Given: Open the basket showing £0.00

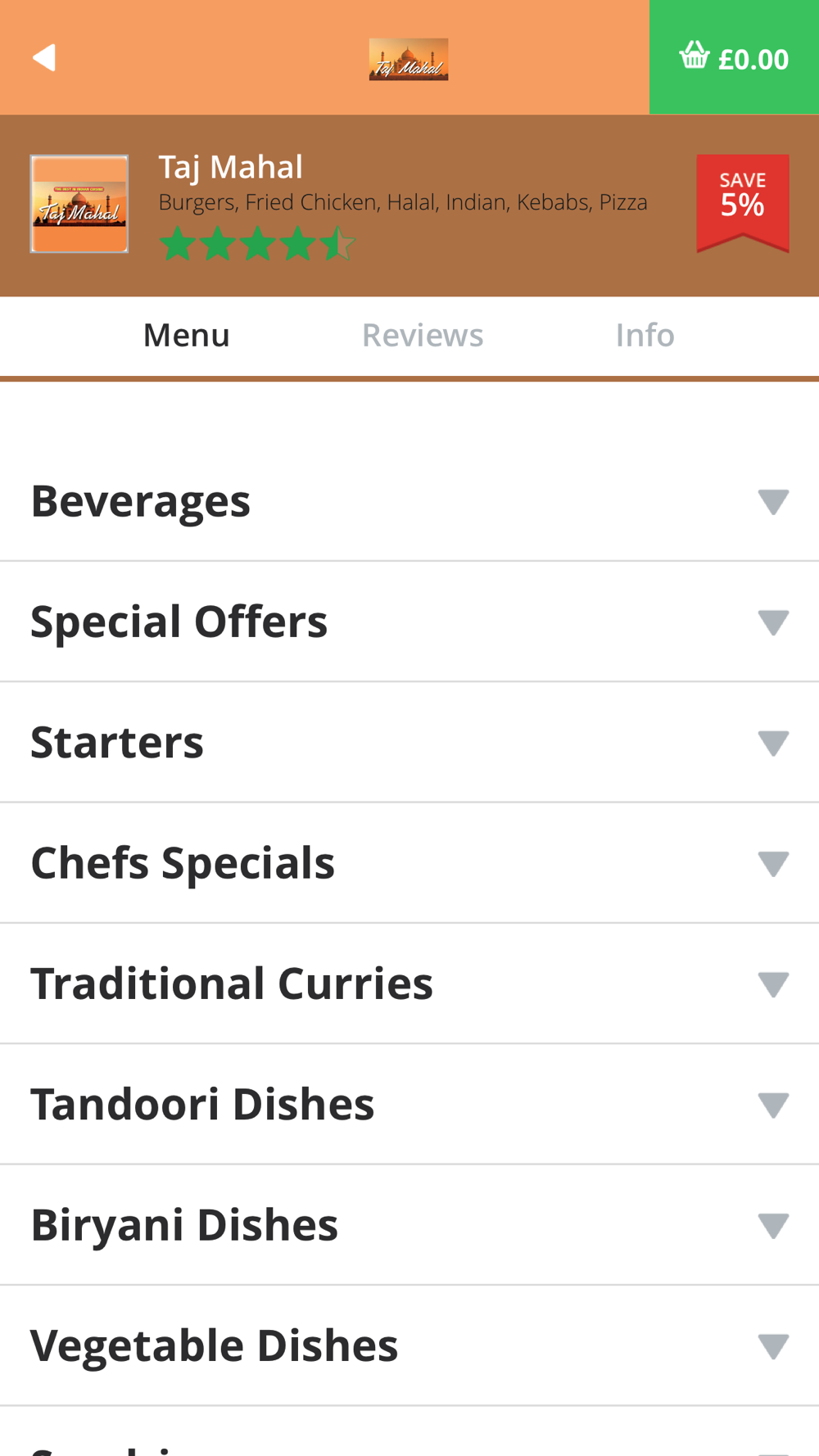Looking at the screenshot, I should click(734, 57).
